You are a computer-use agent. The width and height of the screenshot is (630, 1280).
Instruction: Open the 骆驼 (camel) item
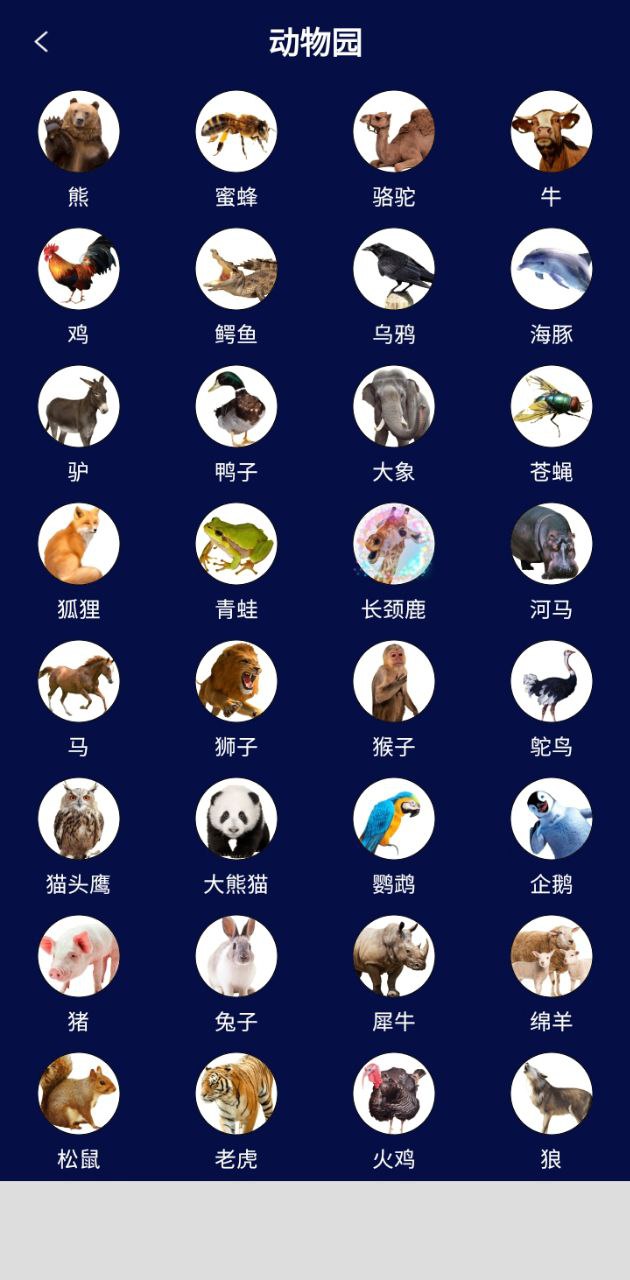tap(394, 132)
